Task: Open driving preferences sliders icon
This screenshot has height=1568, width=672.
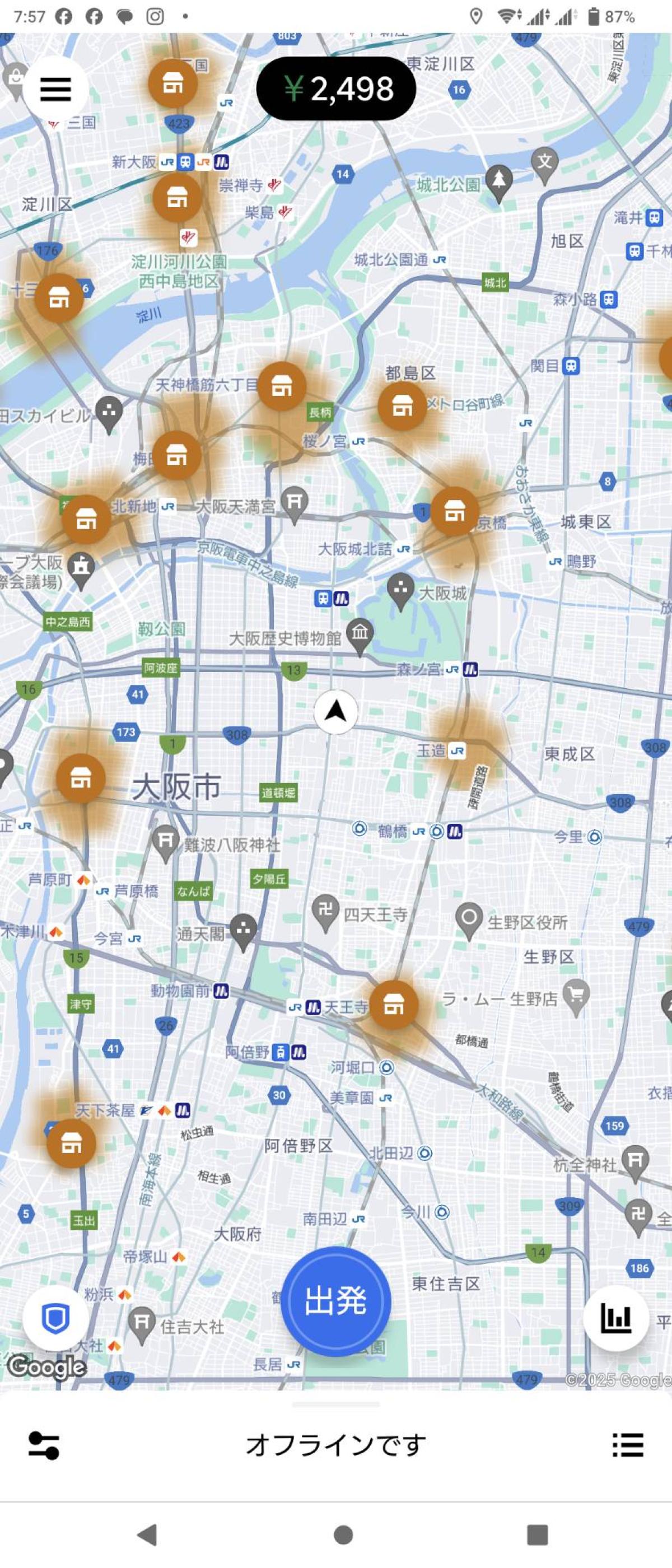Action: coord(44,1445)
